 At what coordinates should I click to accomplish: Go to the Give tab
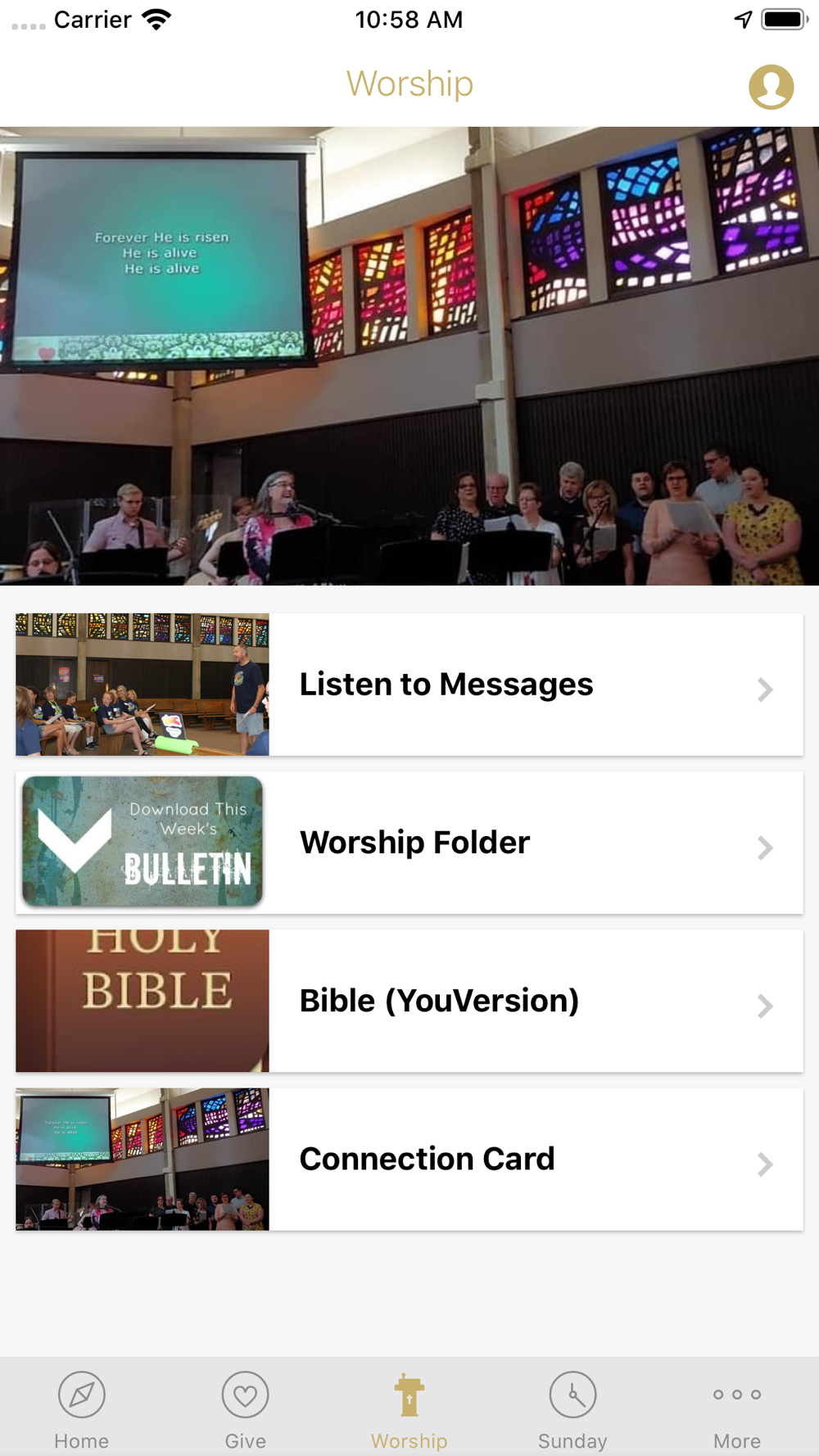coord(246,1410)
